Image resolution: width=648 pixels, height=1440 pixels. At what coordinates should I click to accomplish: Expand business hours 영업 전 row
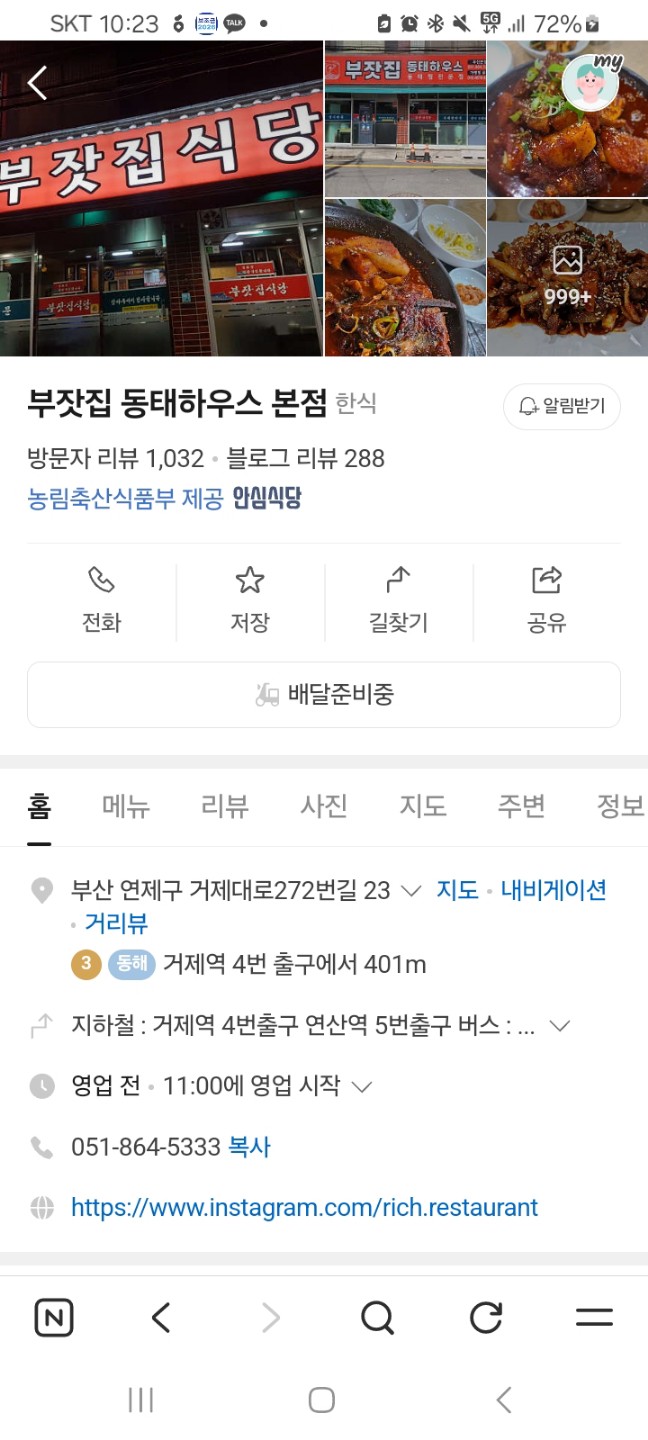coord(363,1086)
